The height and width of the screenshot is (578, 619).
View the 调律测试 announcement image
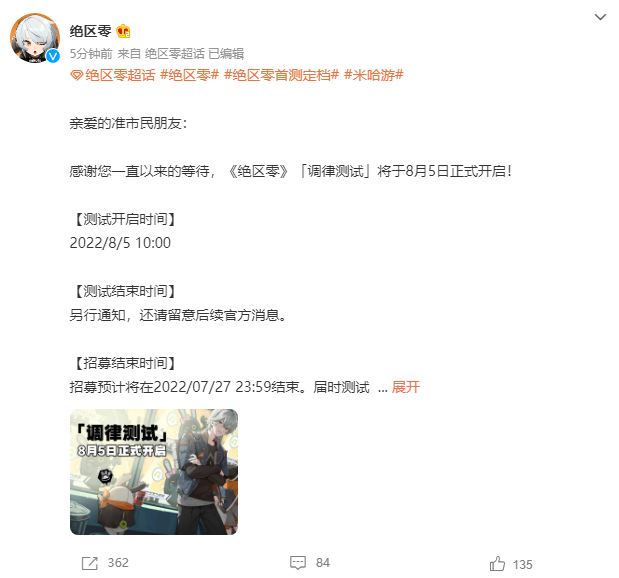pyautogui.click(x=153, y=471)
